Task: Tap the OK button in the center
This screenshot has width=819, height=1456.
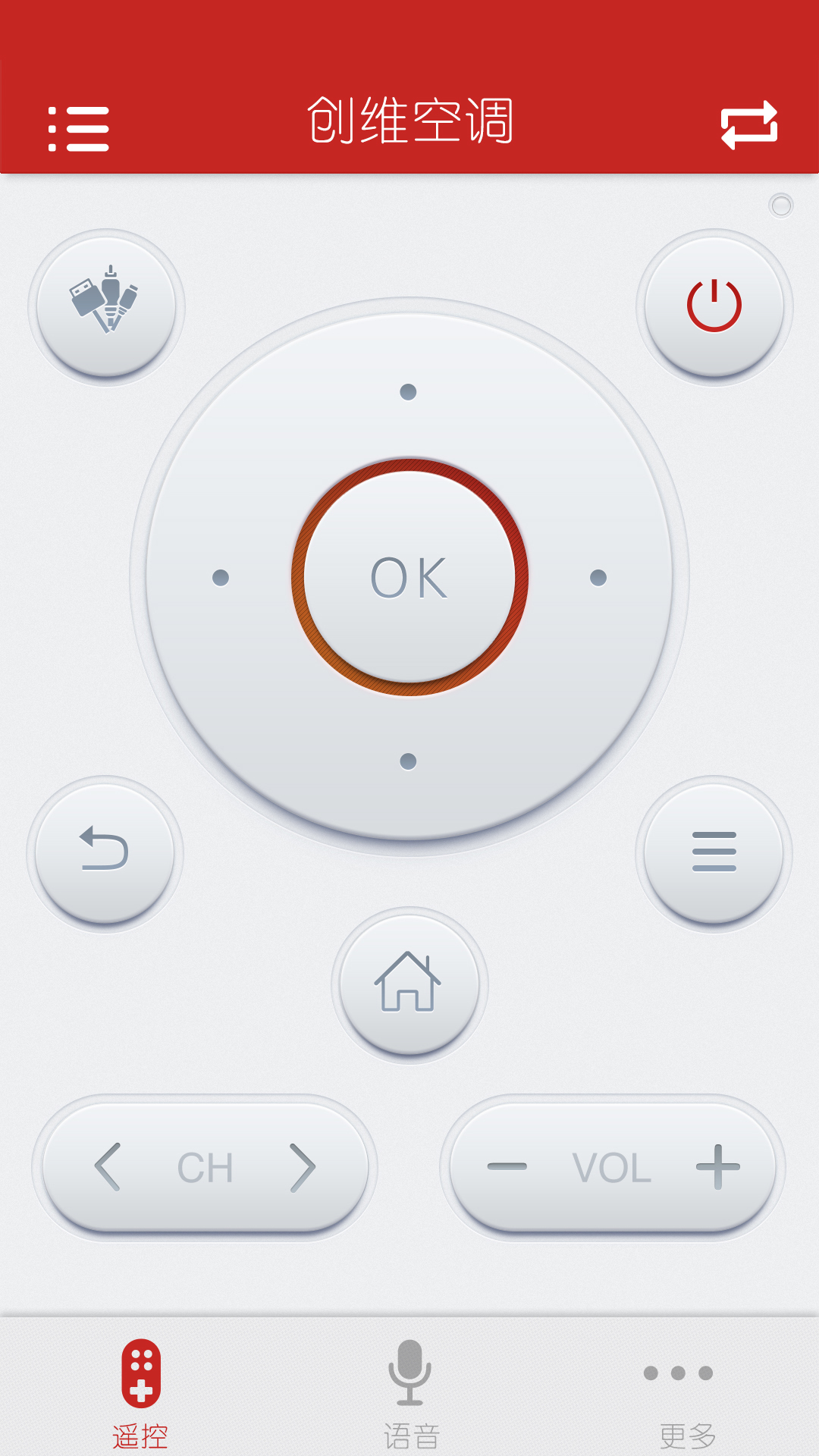Action: coord(409,577)
